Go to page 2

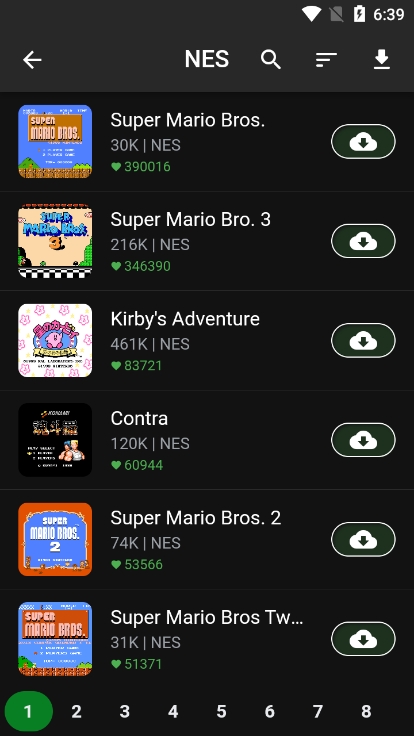point(76,712)
